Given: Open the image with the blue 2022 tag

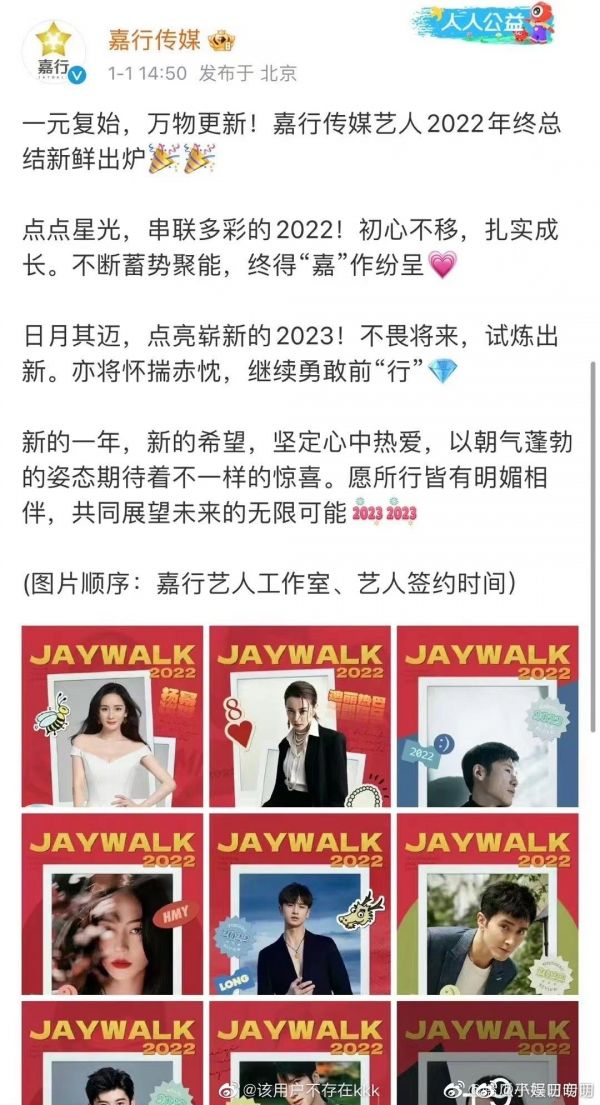Looking at the screenshot, I should [487, 716].
